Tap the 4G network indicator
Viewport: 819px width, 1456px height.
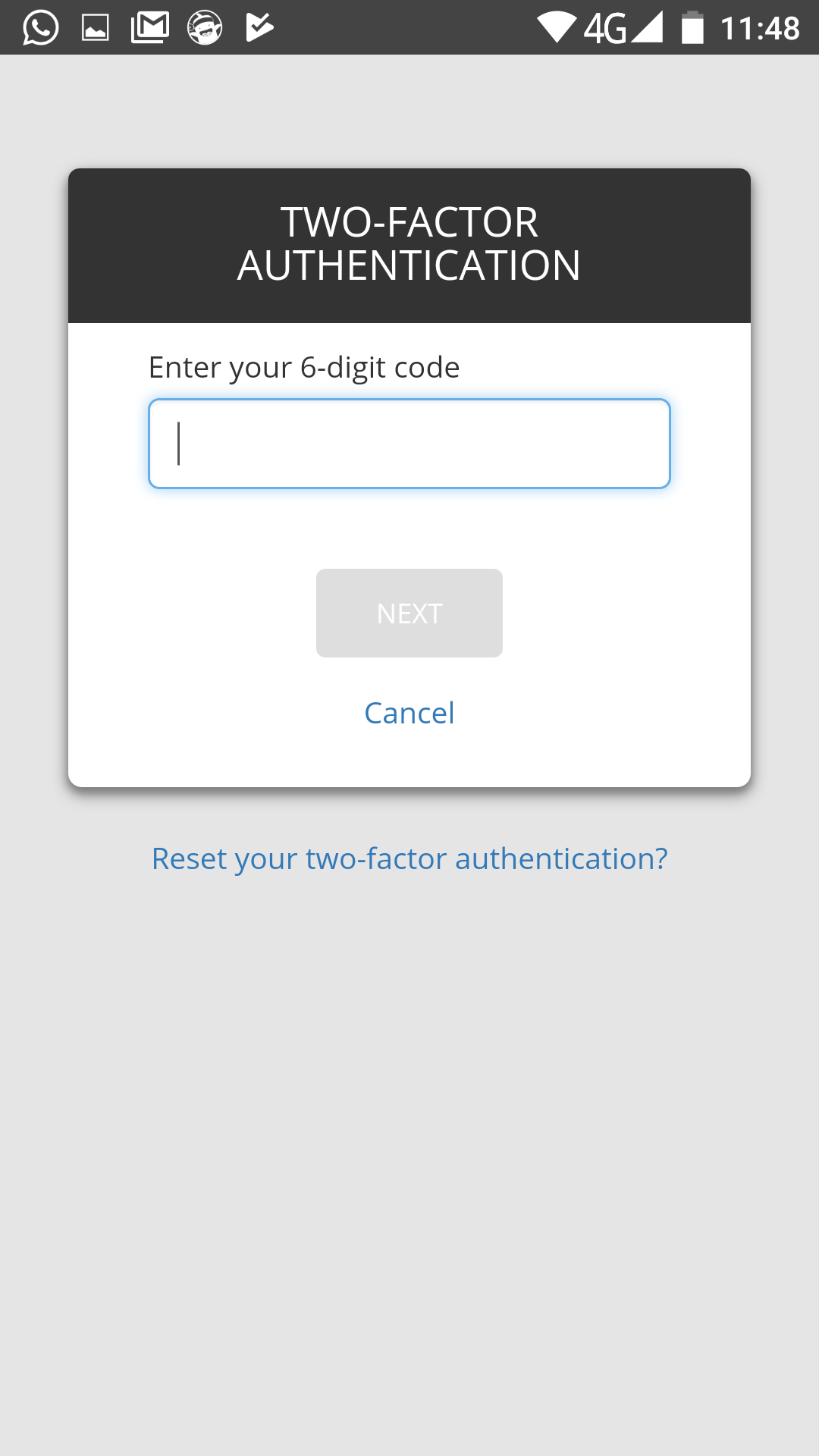pyautogui.click(x=607, y=27)
